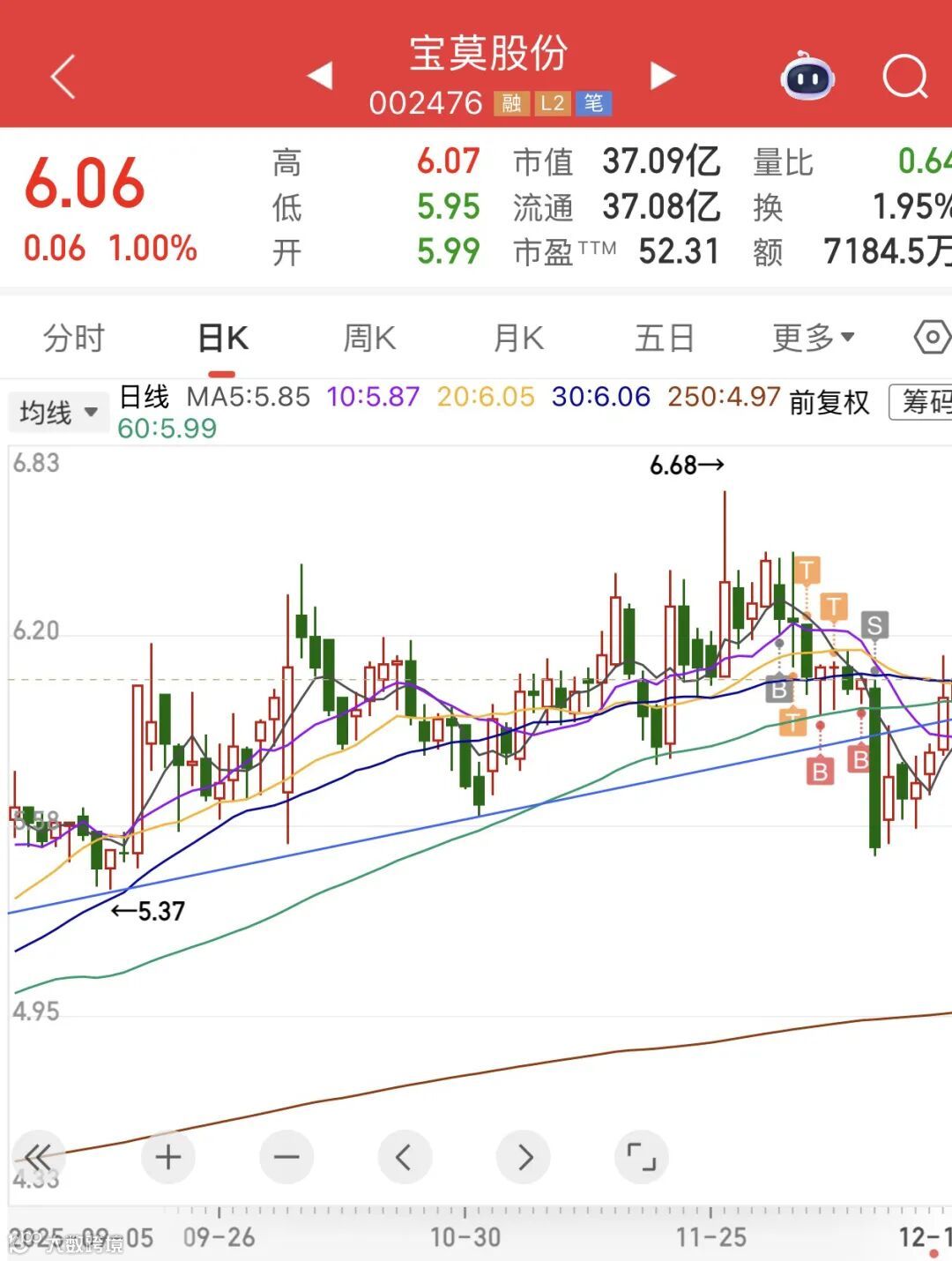
Task: Jump to earliest data with double-arrow button
Action: (39, 1157)
